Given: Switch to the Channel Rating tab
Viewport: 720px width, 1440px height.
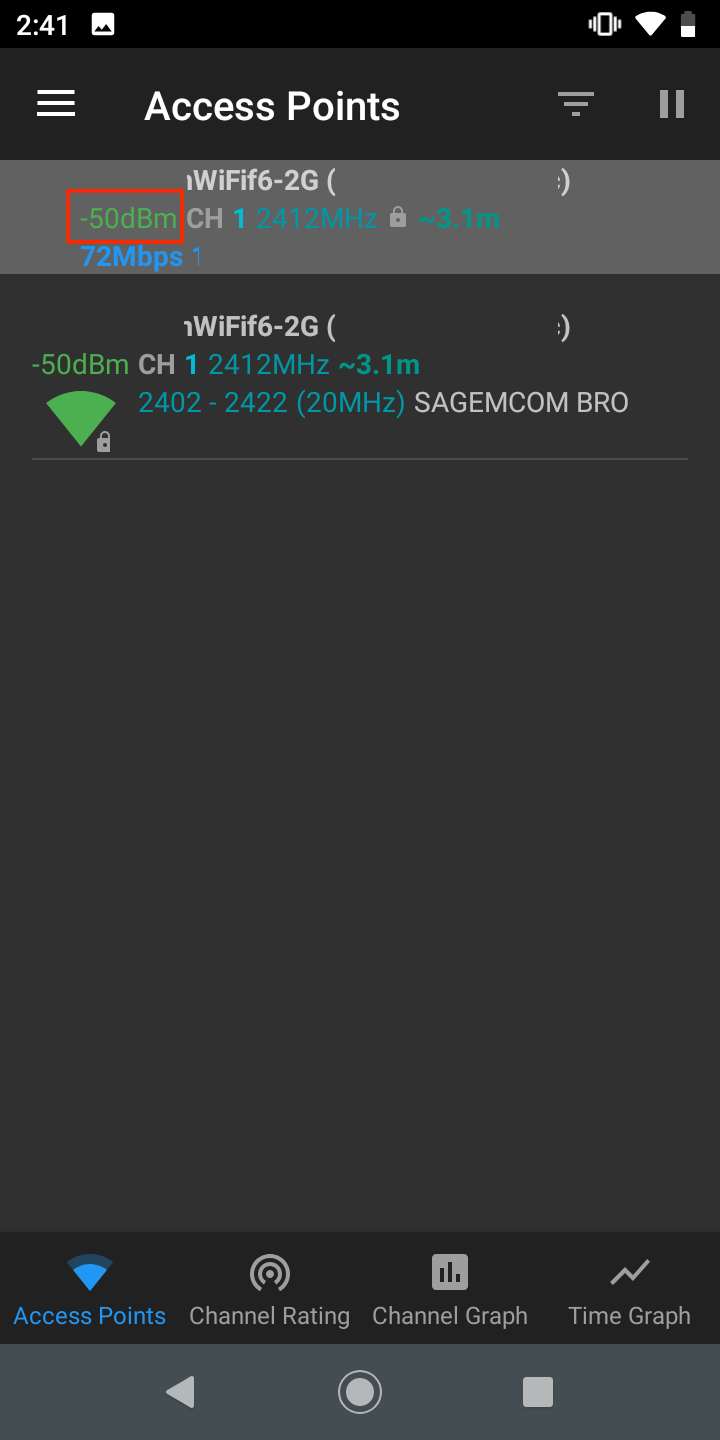Looking at the screenshot, I should pos(270,1288).
